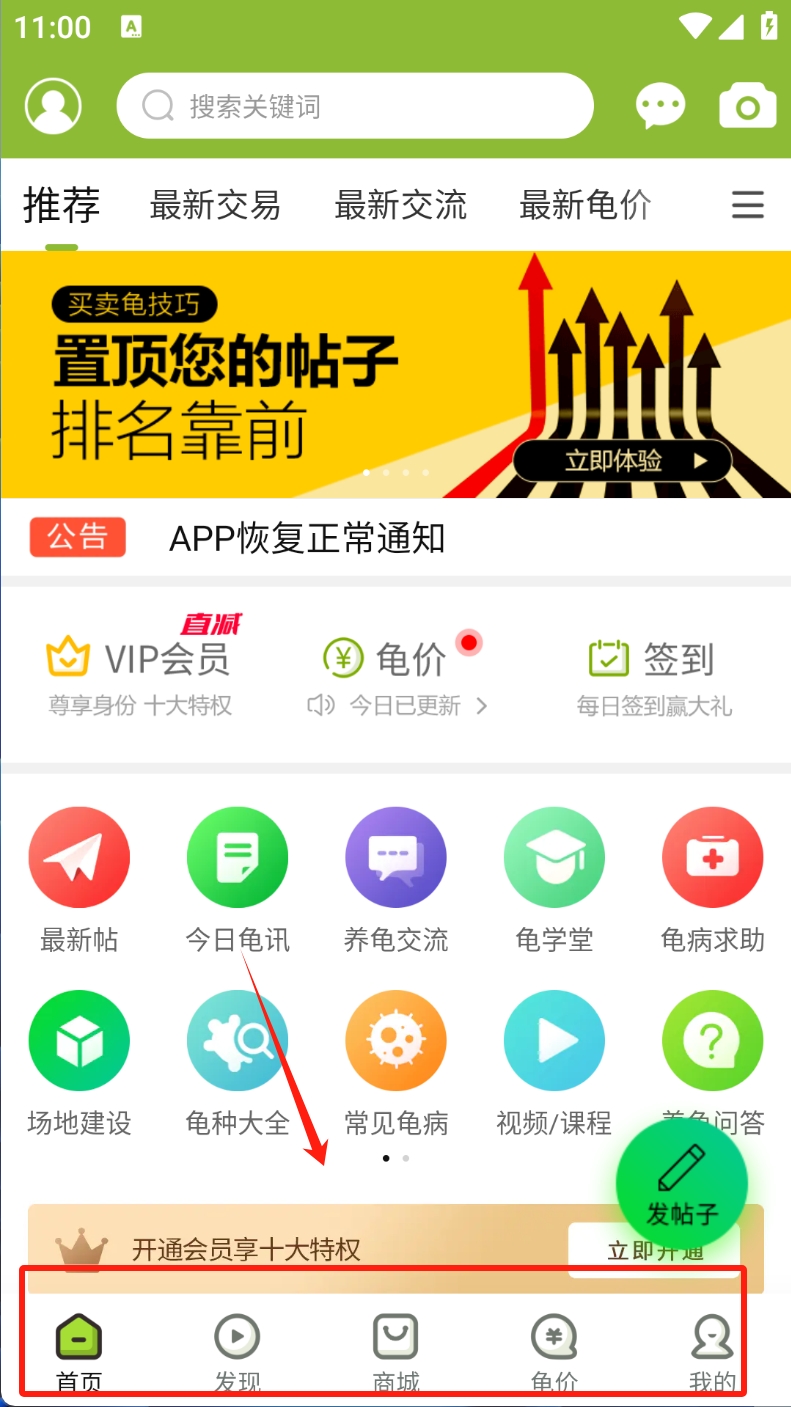Switch to the 最新交易 tab
This screenshot has width=791, height=1407.
click(215, 205)
